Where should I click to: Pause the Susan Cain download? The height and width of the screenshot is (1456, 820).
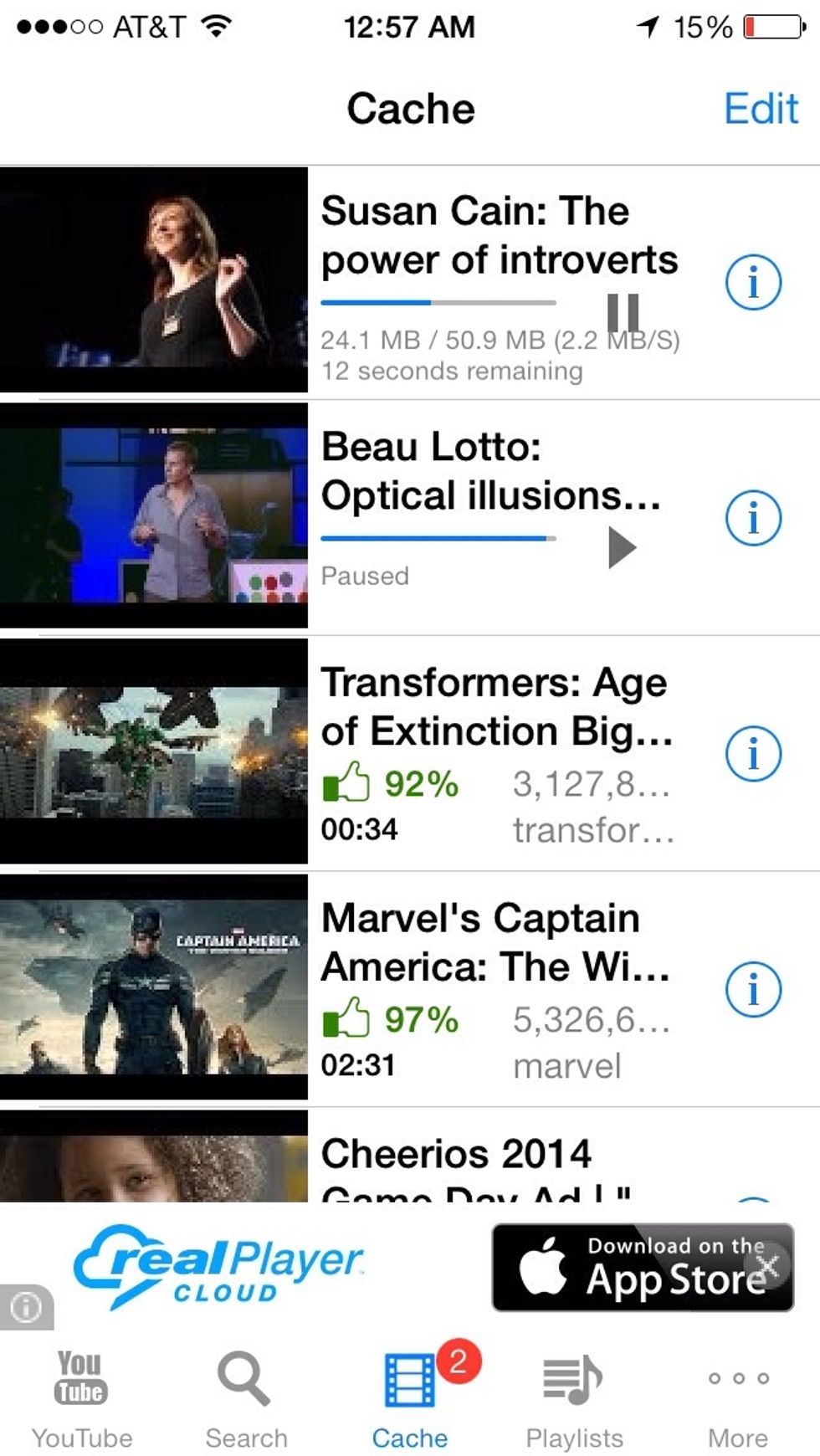point(623,313)
